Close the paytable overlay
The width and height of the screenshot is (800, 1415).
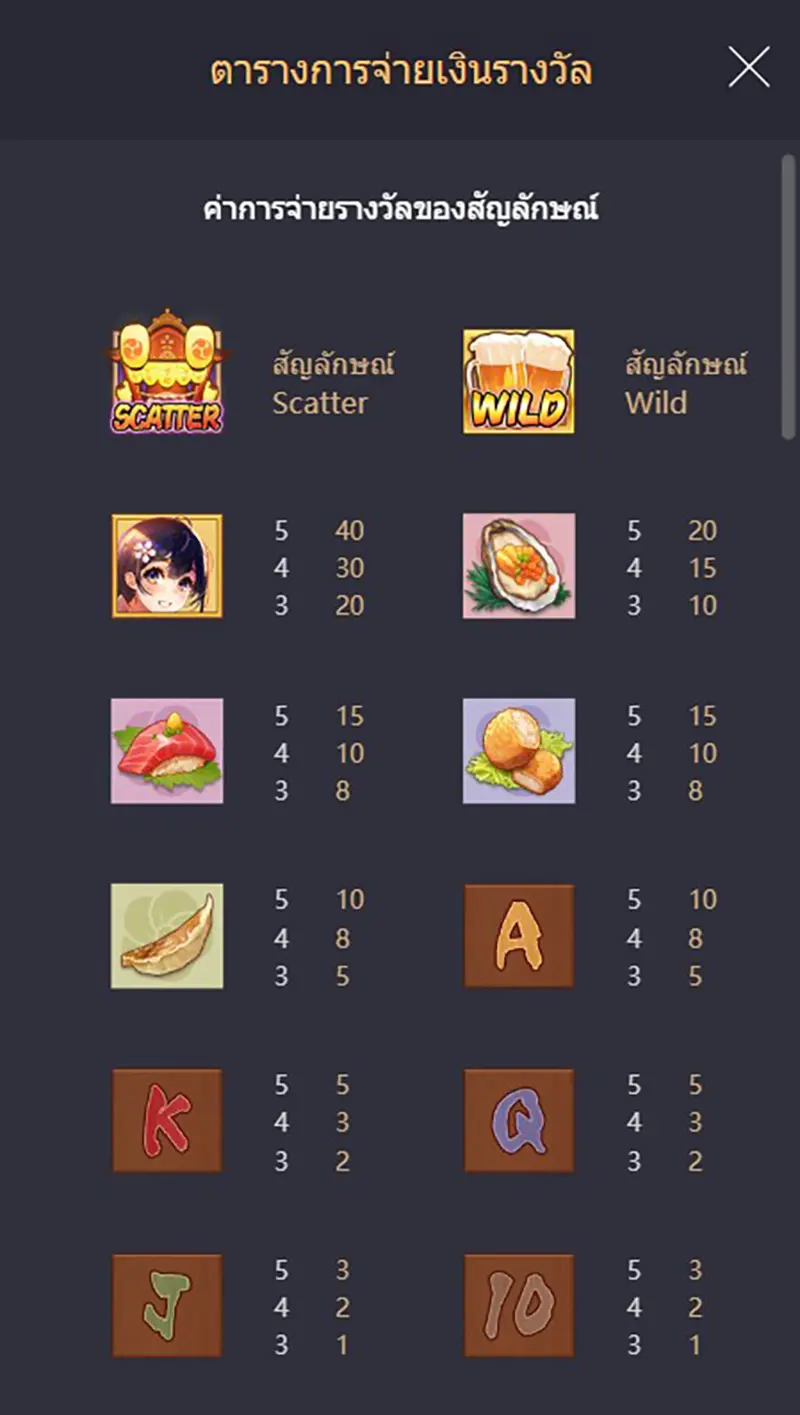tap(748, 68)
